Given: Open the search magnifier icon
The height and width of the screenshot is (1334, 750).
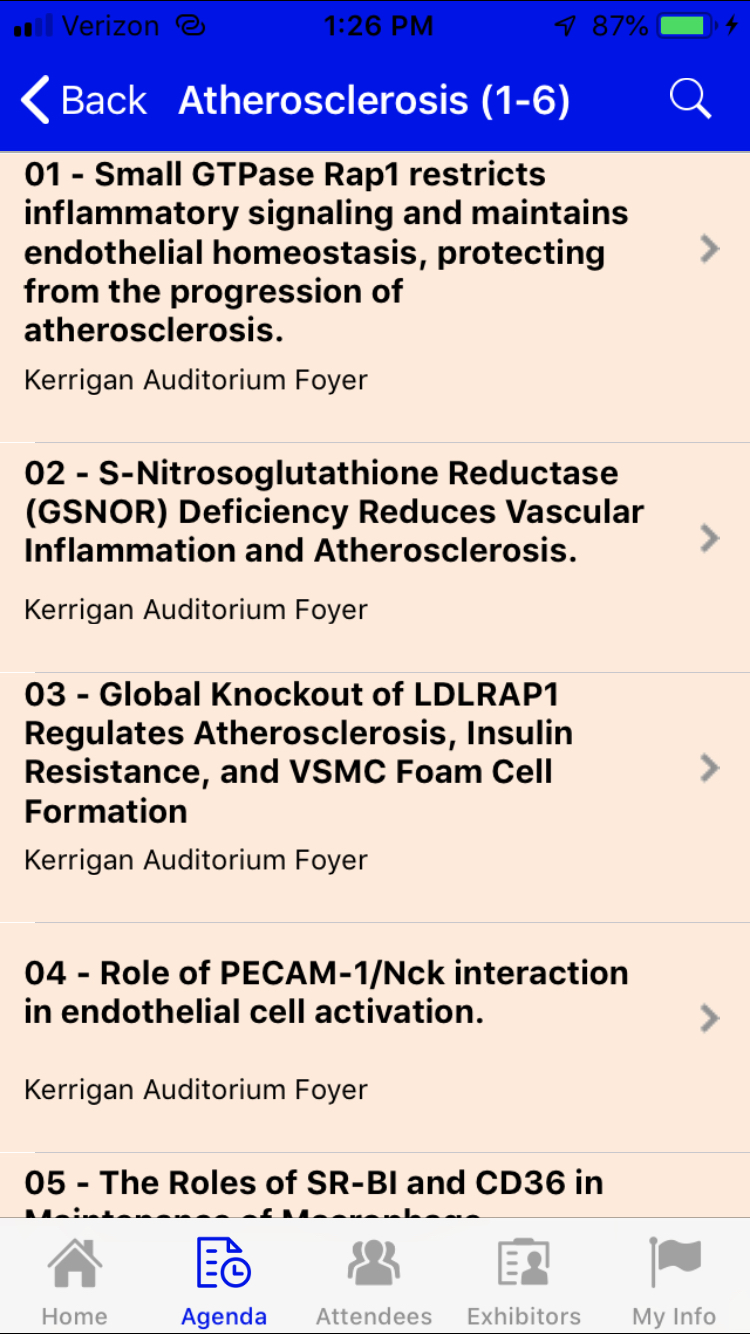Looking at the screenshot, I should click(690, 99).
